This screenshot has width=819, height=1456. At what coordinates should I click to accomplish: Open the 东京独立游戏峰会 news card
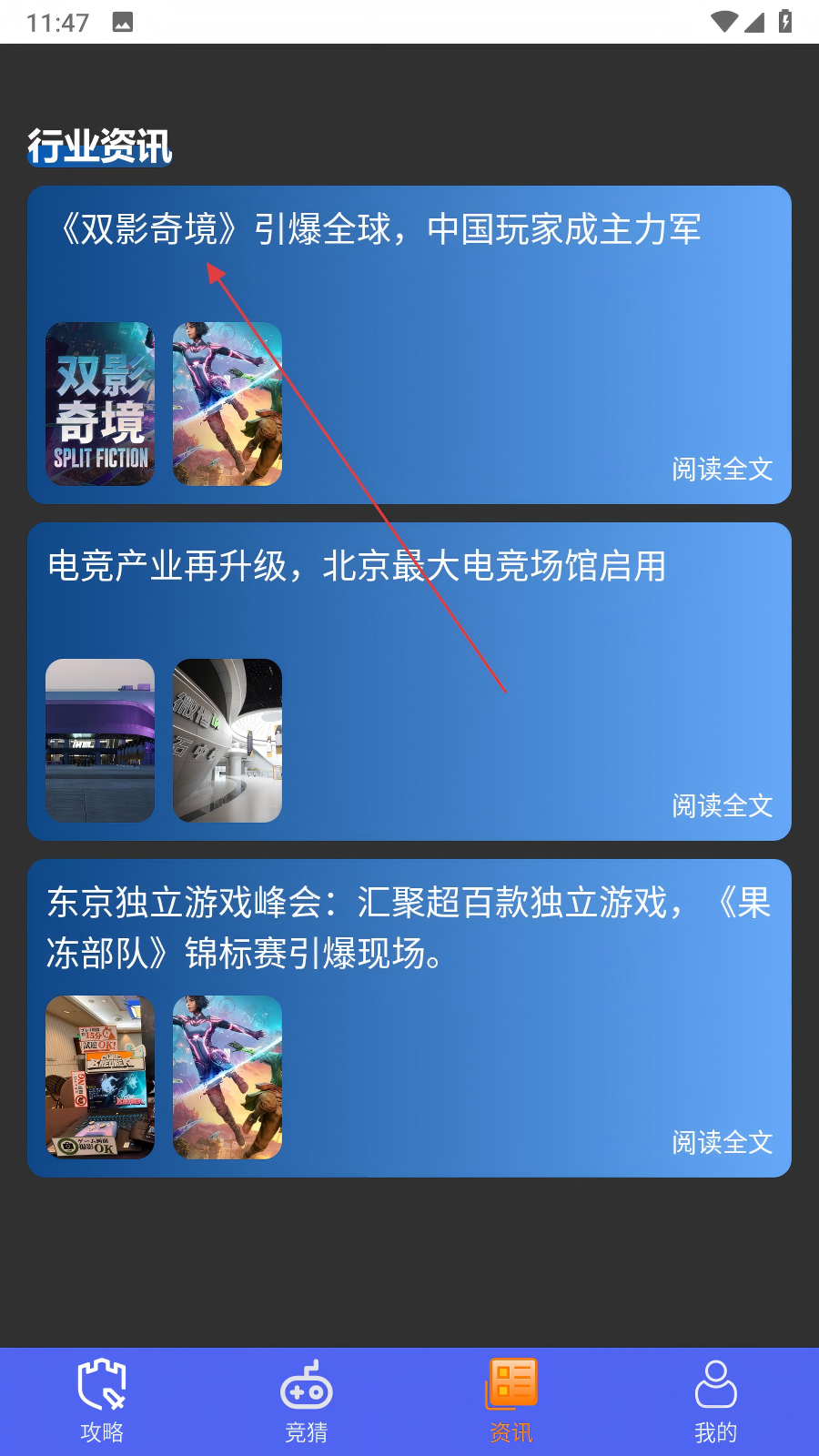click(x=409, y=927)
